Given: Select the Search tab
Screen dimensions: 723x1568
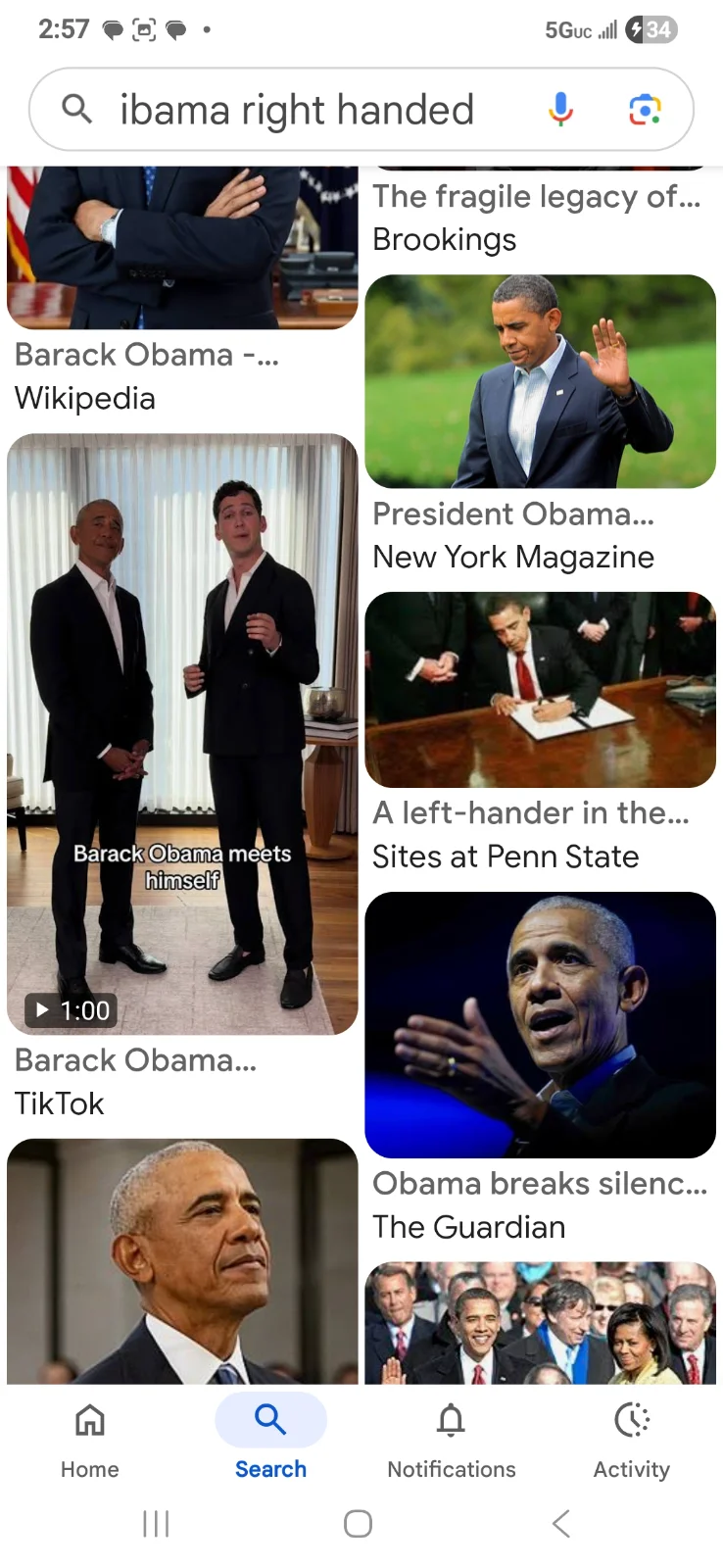Looking at the screenshot, I should pos(270,1437).
